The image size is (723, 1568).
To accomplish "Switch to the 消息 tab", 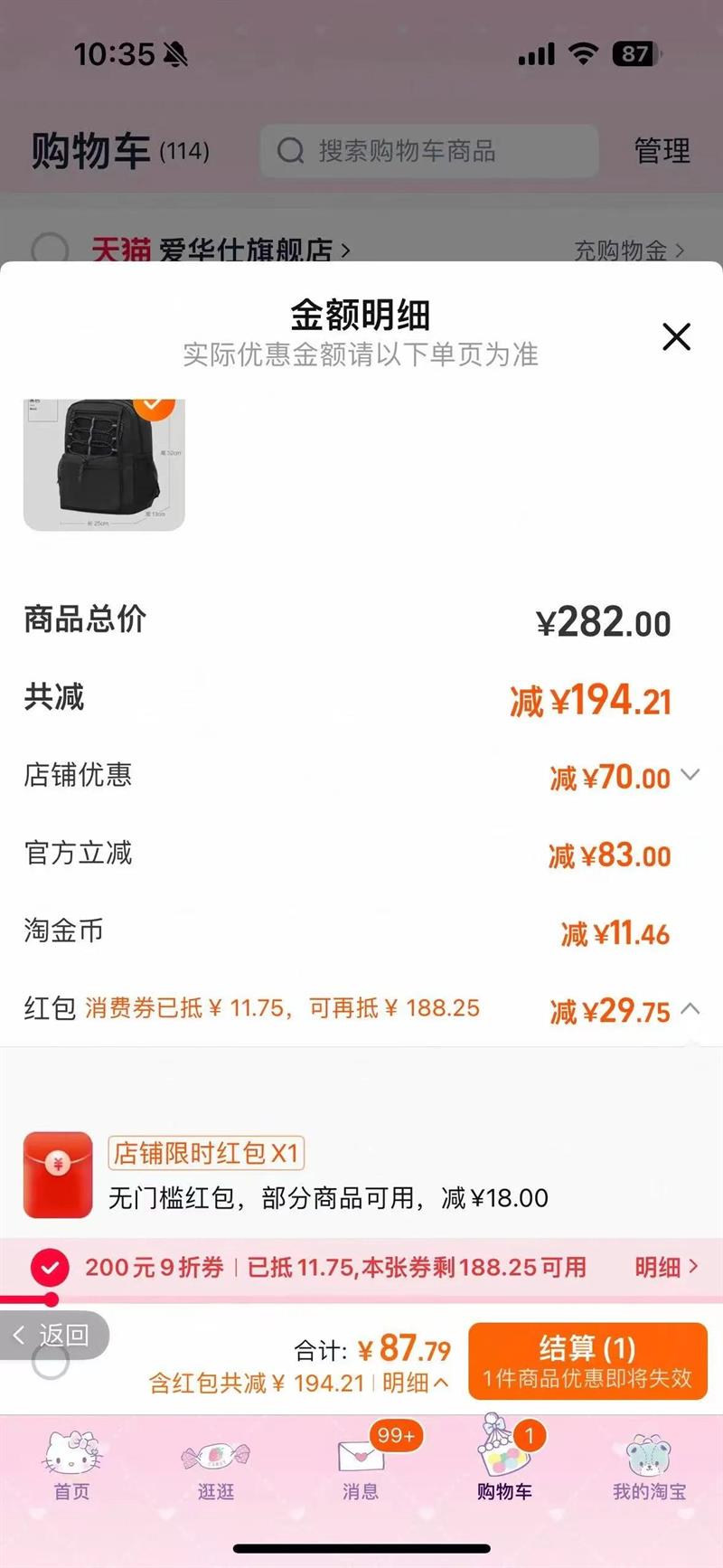I will click(360, 1467).
